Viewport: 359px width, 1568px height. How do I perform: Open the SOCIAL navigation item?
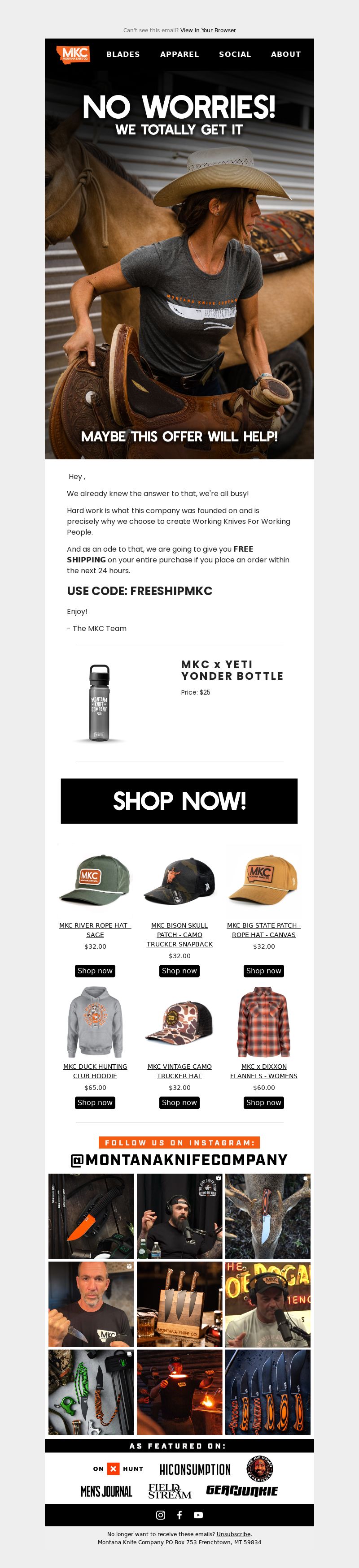point(235,54)
